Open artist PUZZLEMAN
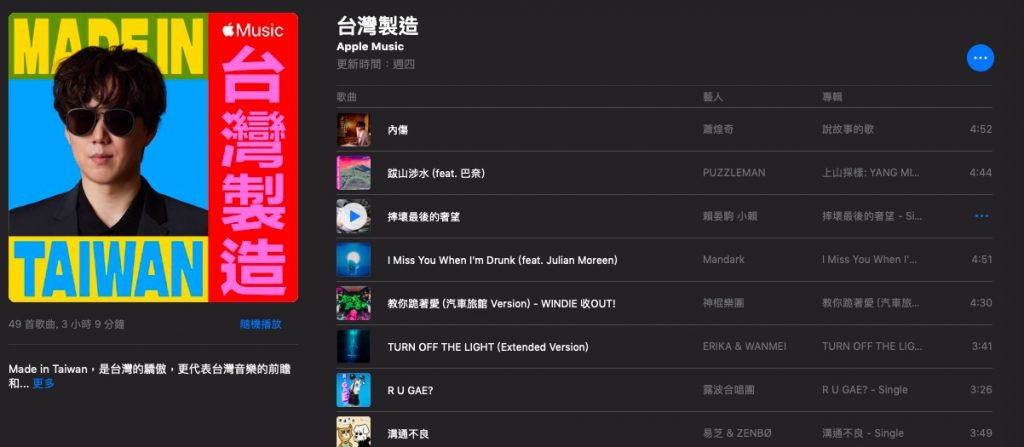This screenshot has height=447, width=1024. click(x=735, y=172)
